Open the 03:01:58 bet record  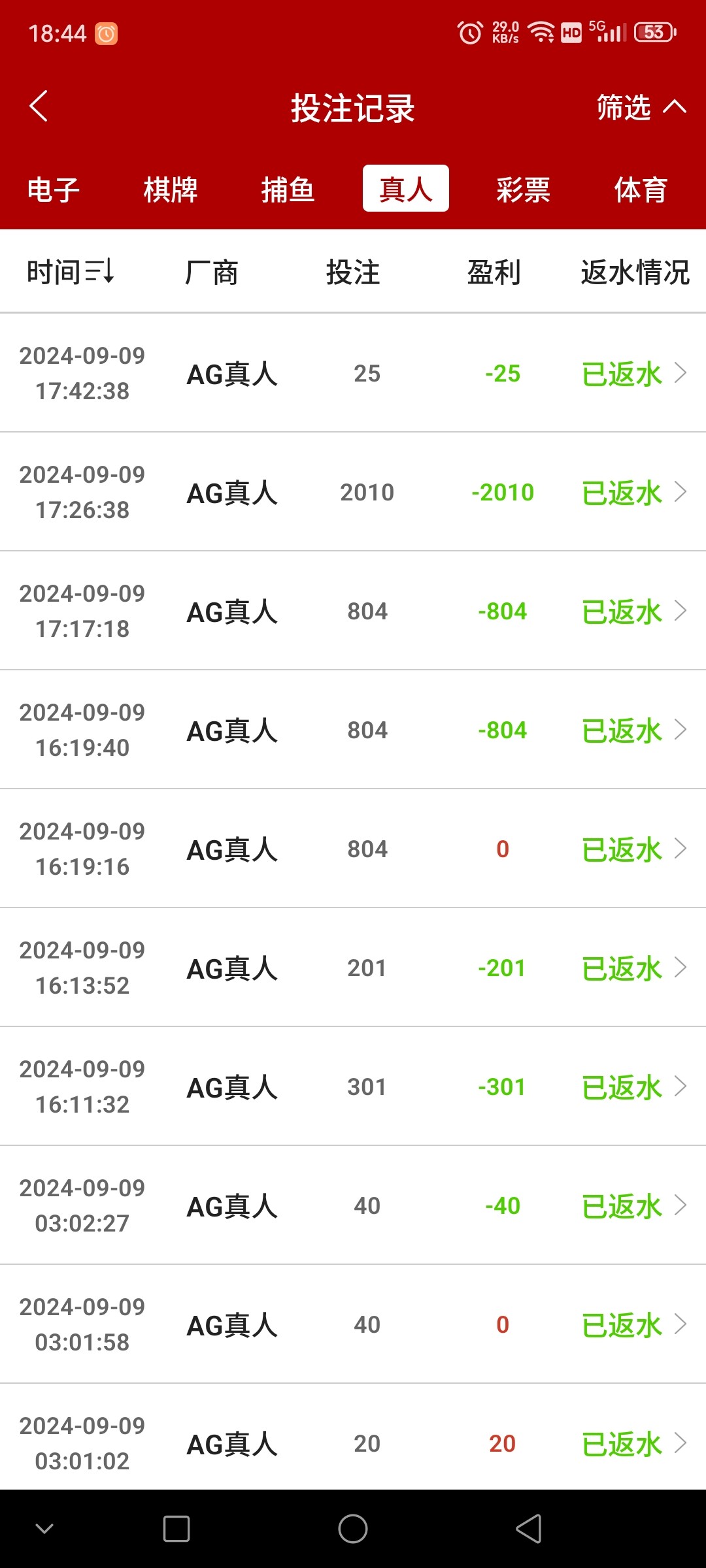(x=633, y=1325)
